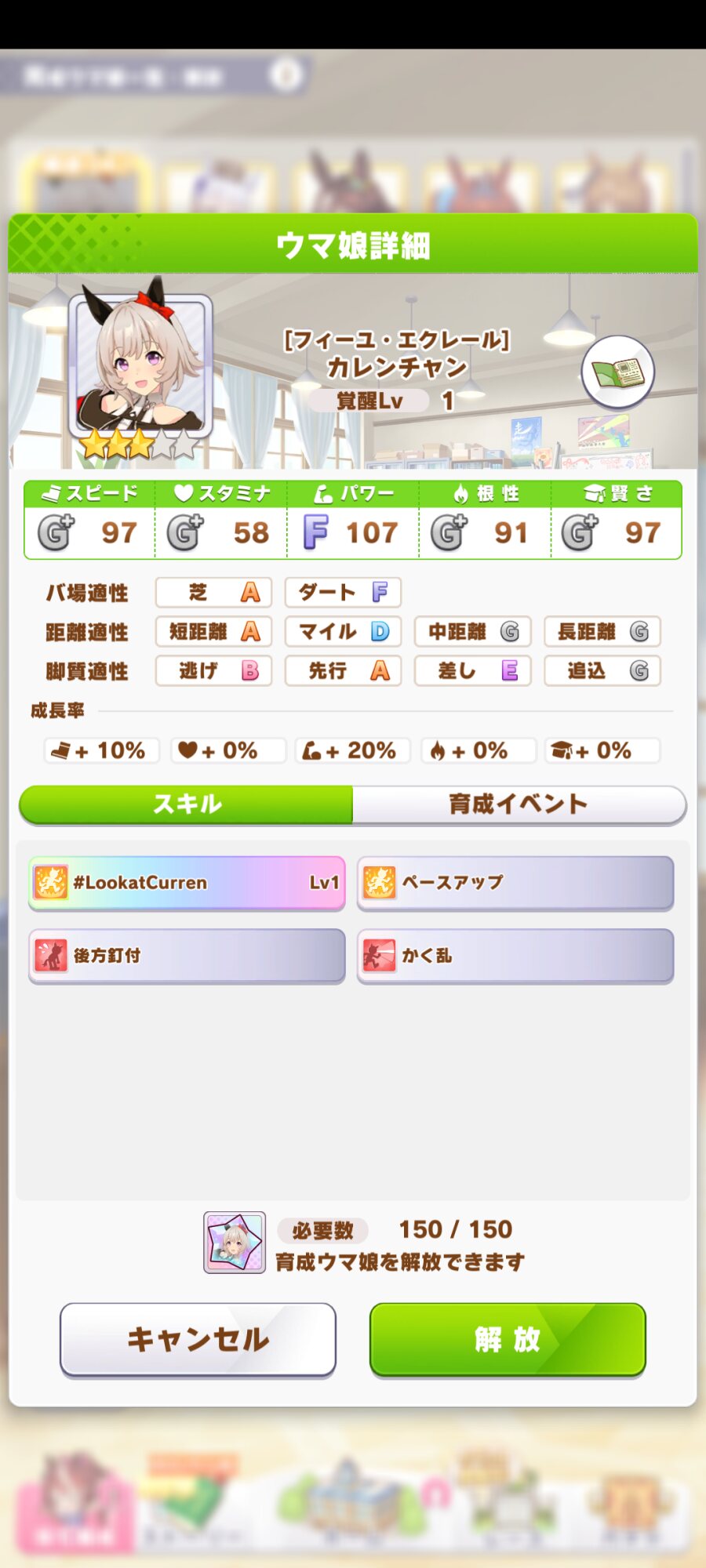Open the character profile book icon

(x=618, y=372)
